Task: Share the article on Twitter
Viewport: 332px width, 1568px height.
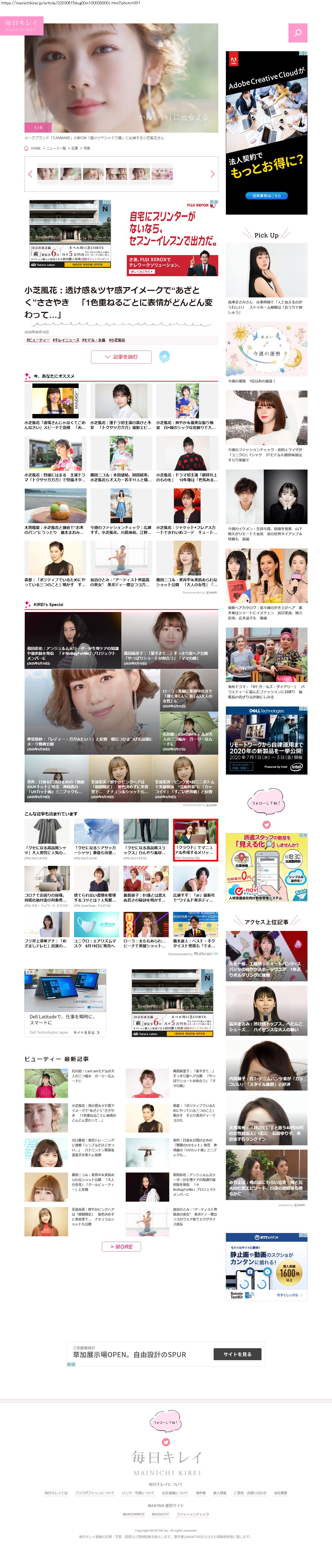Action: 164,357
